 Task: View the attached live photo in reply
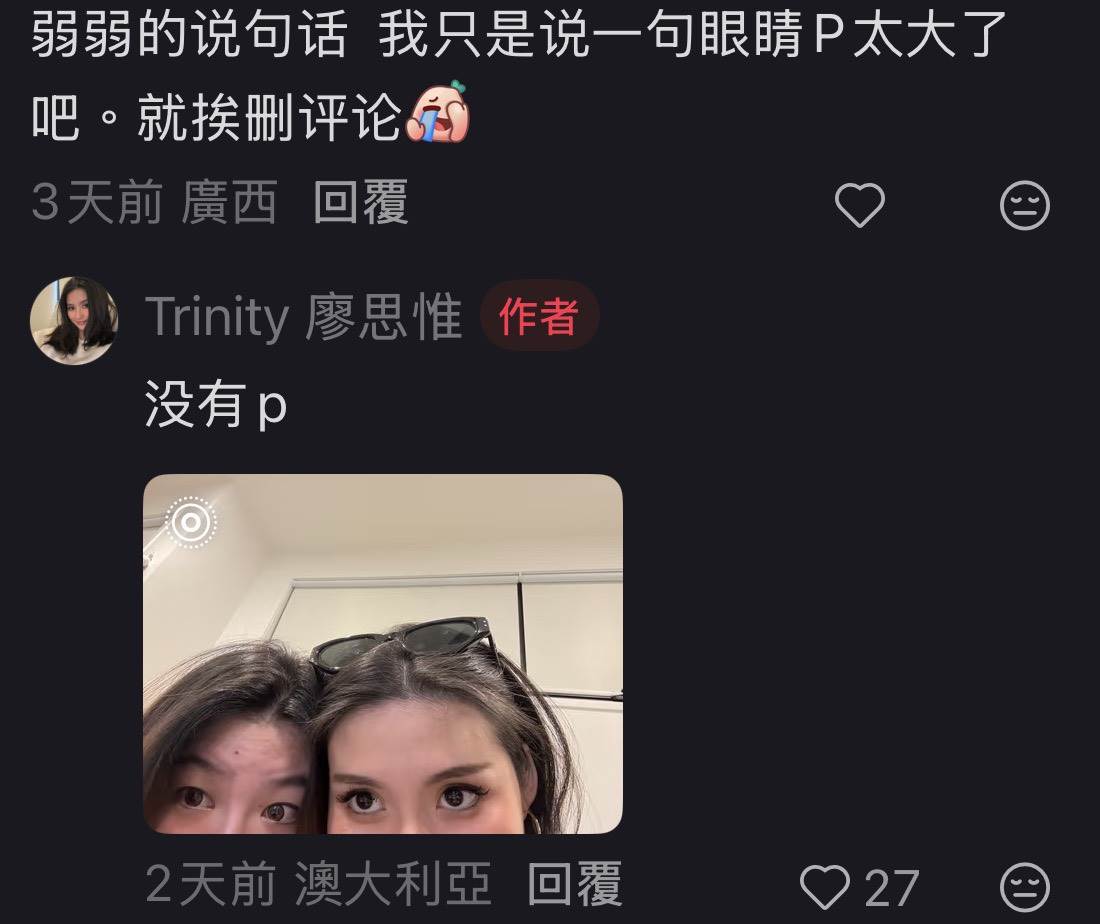tap(383, 654)
